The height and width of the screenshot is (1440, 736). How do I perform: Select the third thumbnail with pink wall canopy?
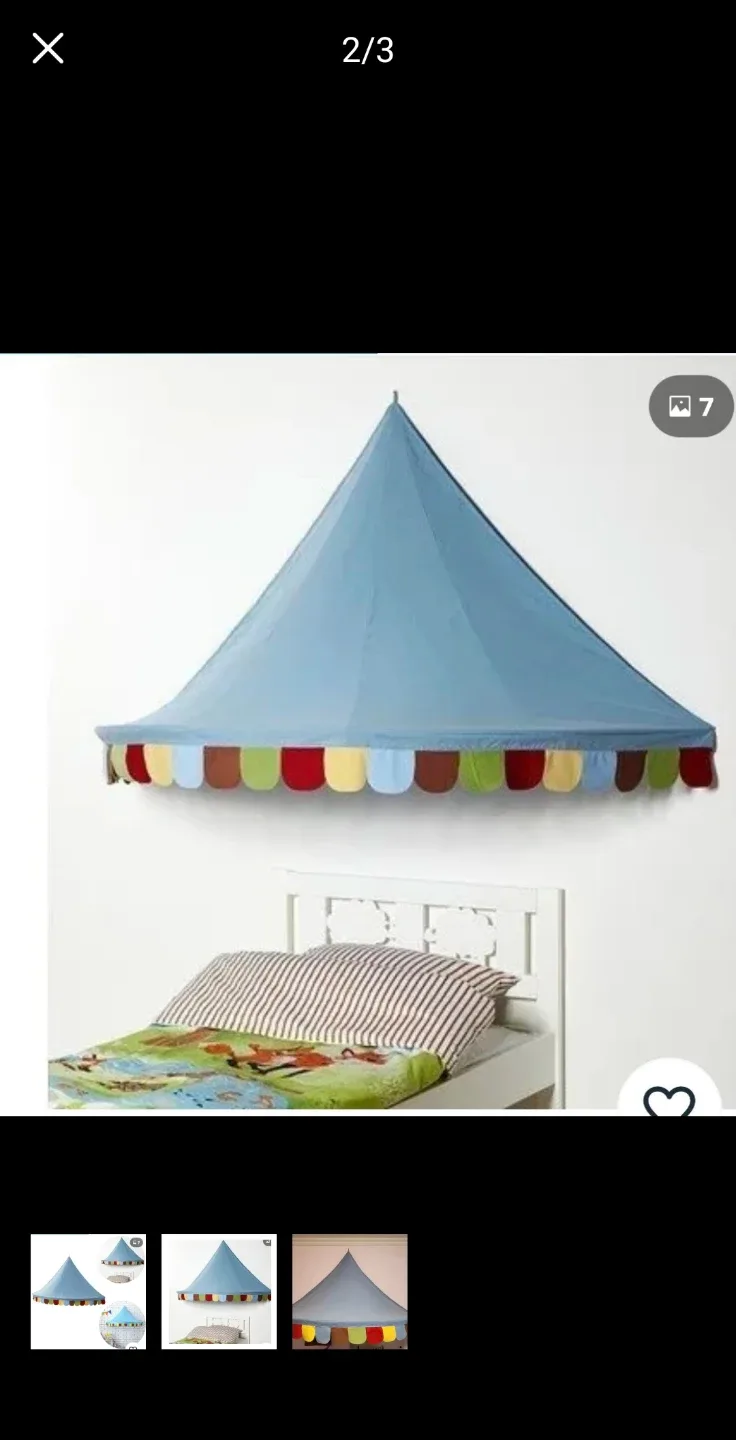[350, 1291]
